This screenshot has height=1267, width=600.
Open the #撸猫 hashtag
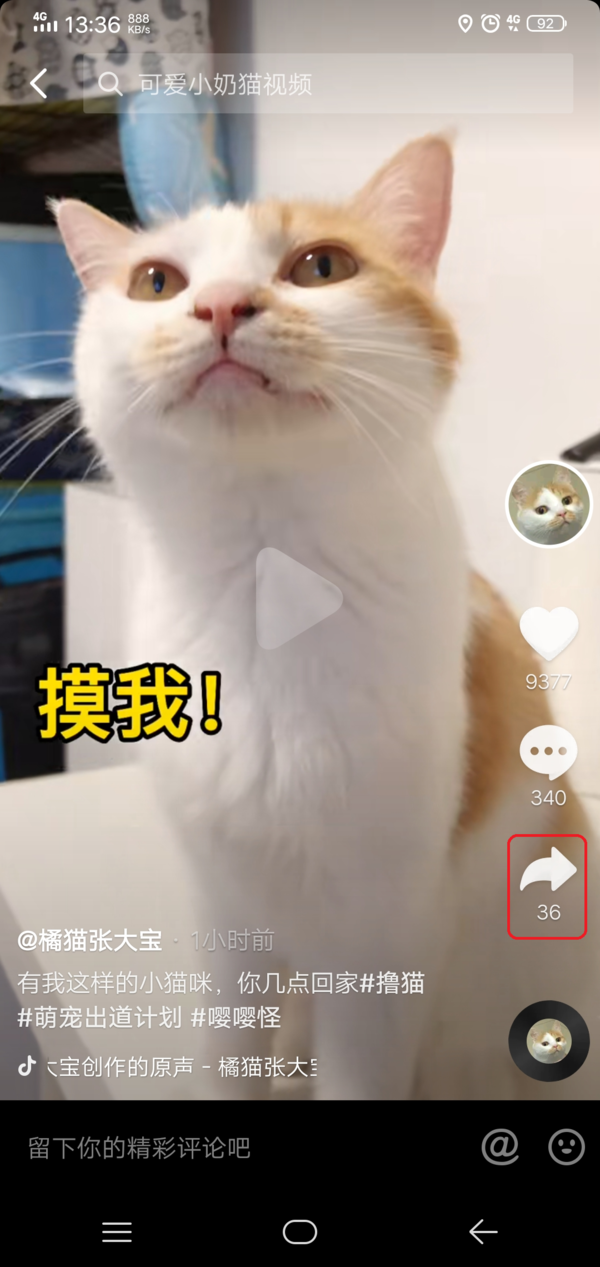coord(392,983)
